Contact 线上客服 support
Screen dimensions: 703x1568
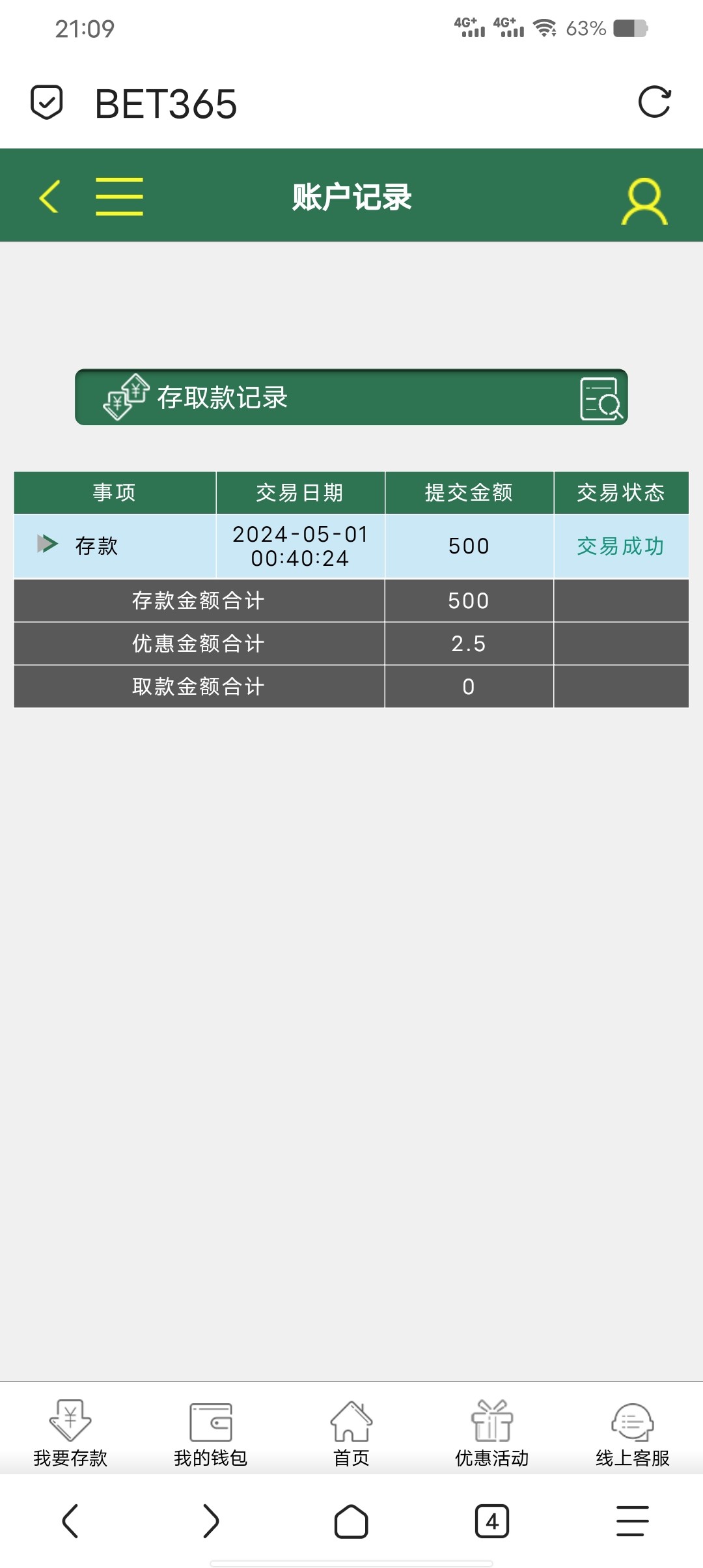633,1433
